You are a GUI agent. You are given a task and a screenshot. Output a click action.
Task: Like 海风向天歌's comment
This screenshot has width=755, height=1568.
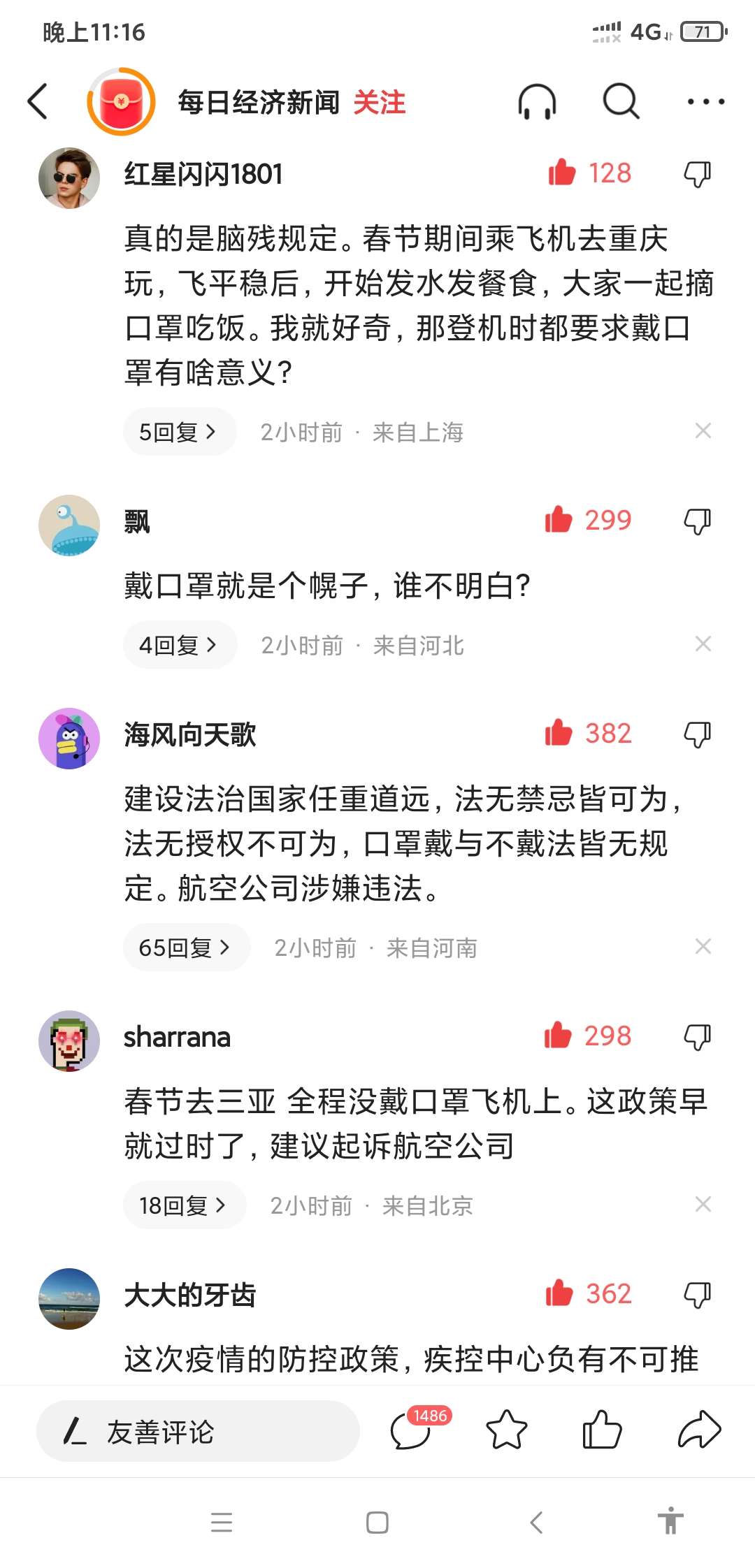[x=559, y=734]
